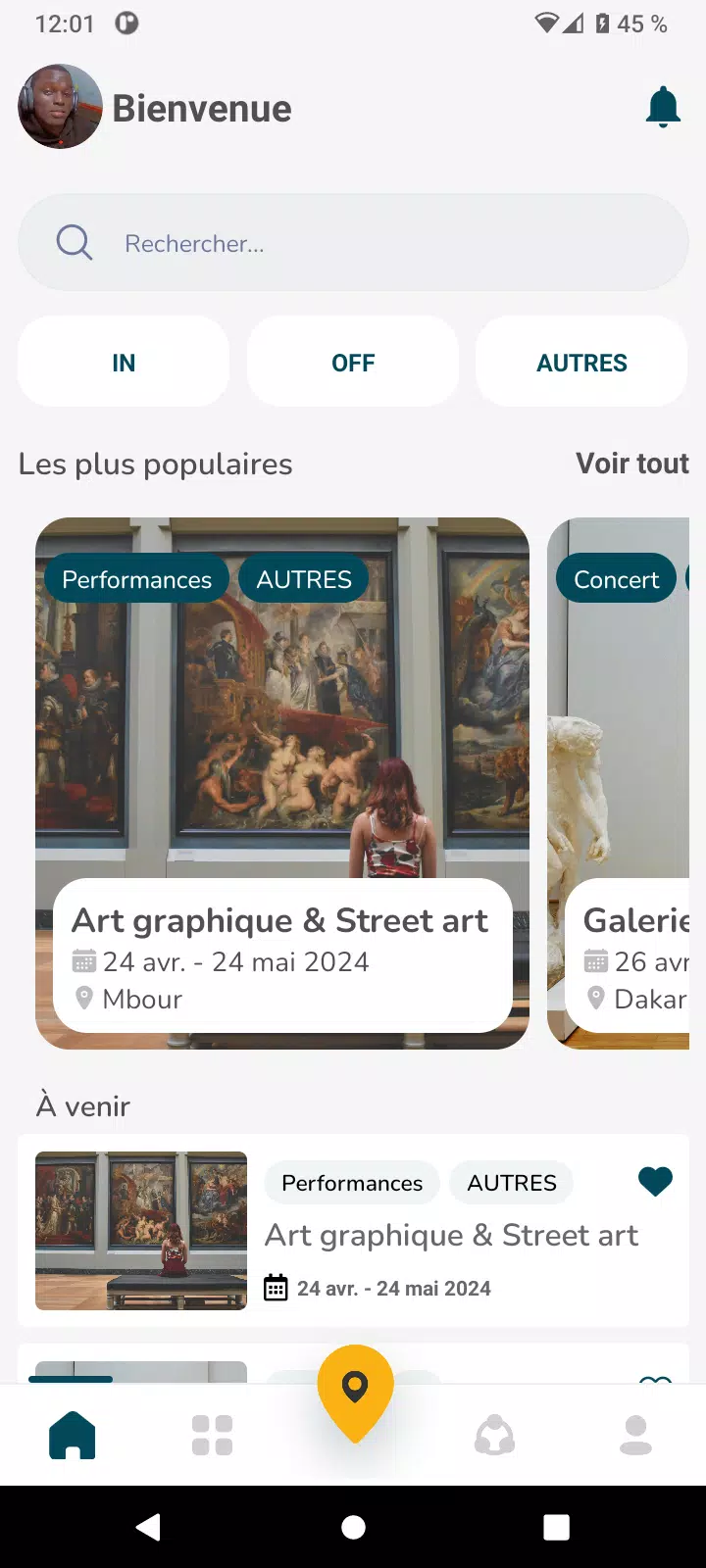
Task: Open Voir tout for popular events
Action: pyautogui.click(x=631, y=464)
